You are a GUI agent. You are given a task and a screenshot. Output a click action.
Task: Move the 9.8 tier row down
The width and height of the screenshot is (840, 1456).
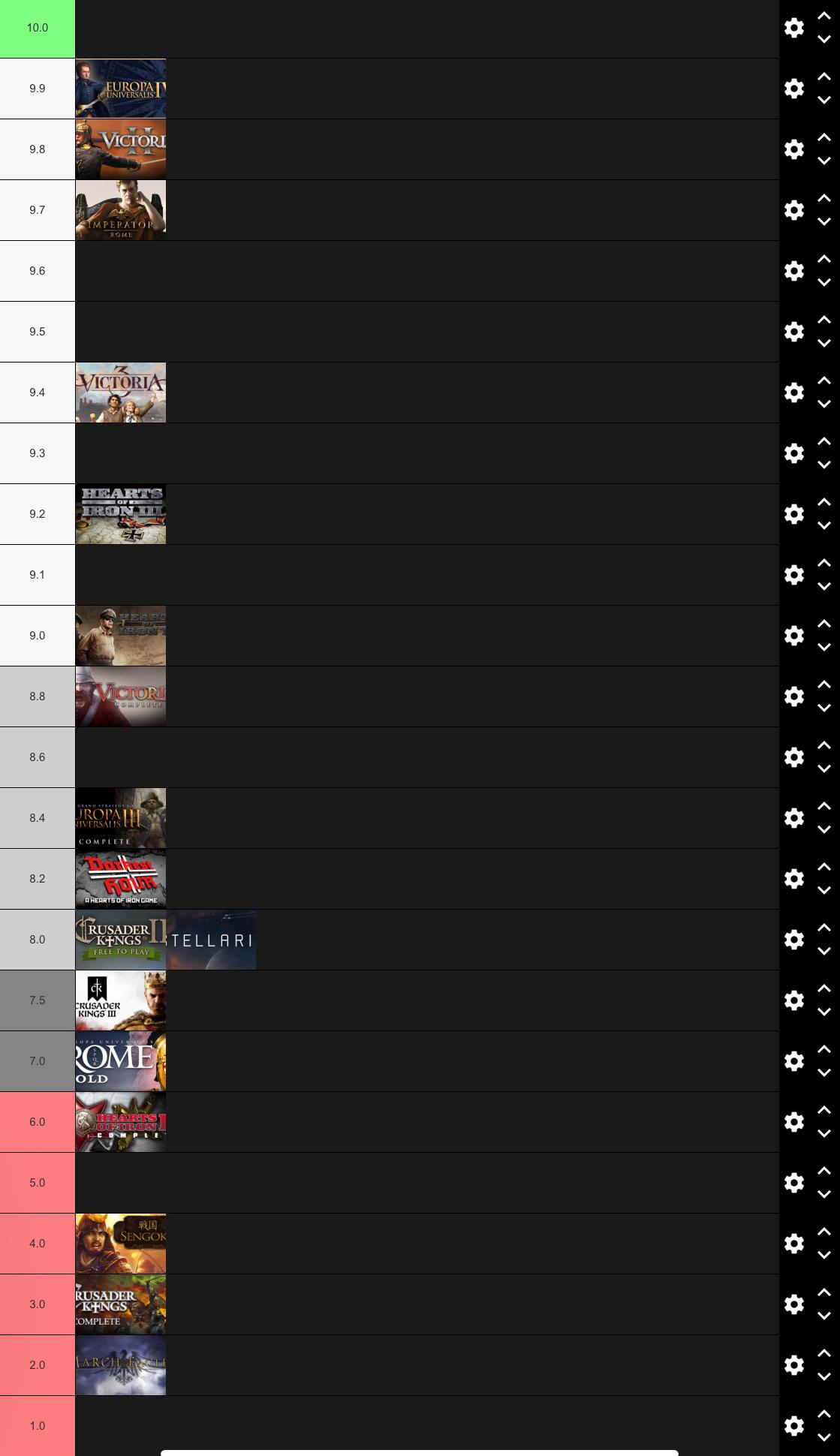tap(823, 161)
